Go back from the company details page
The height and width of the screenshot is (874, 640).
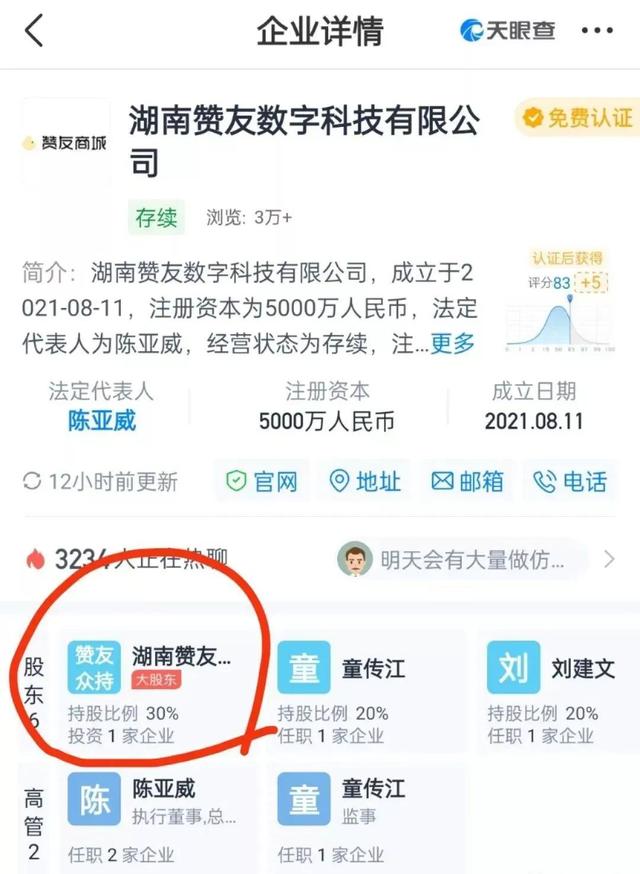(x=34, y=31)
